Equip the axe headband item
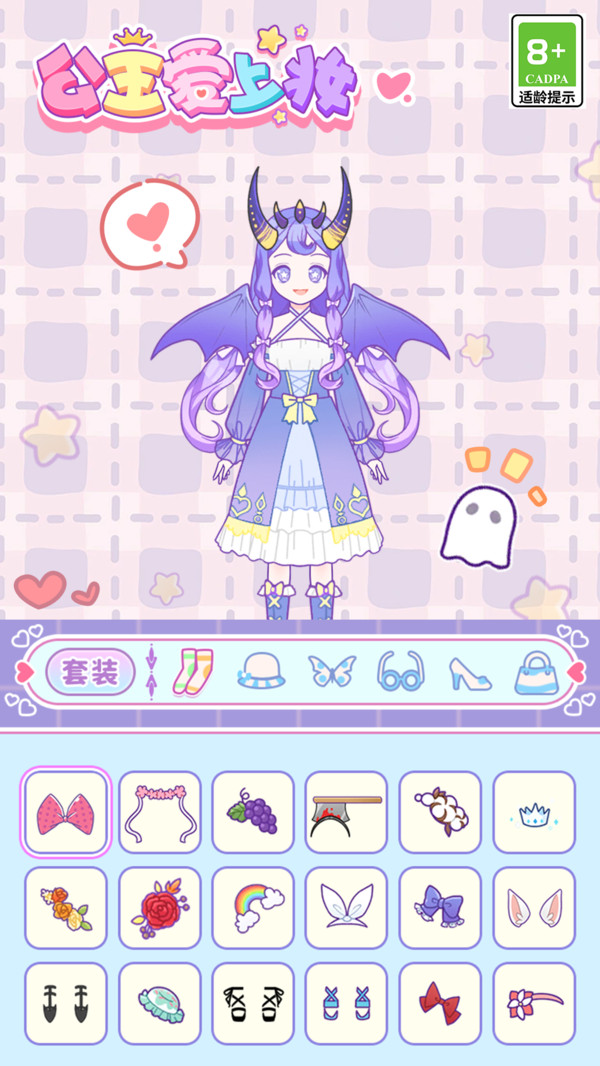The image size is (600, 1066). point(346,811)
